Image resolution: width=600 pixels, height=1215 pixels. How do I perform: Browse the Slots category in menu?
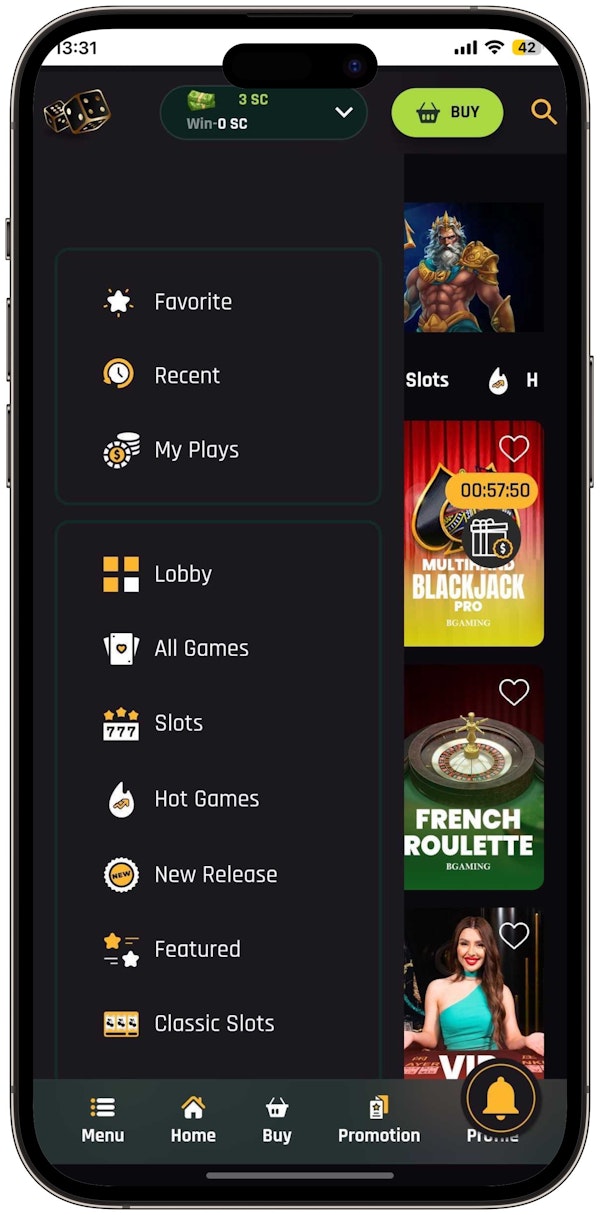click(x=178, y=723)
